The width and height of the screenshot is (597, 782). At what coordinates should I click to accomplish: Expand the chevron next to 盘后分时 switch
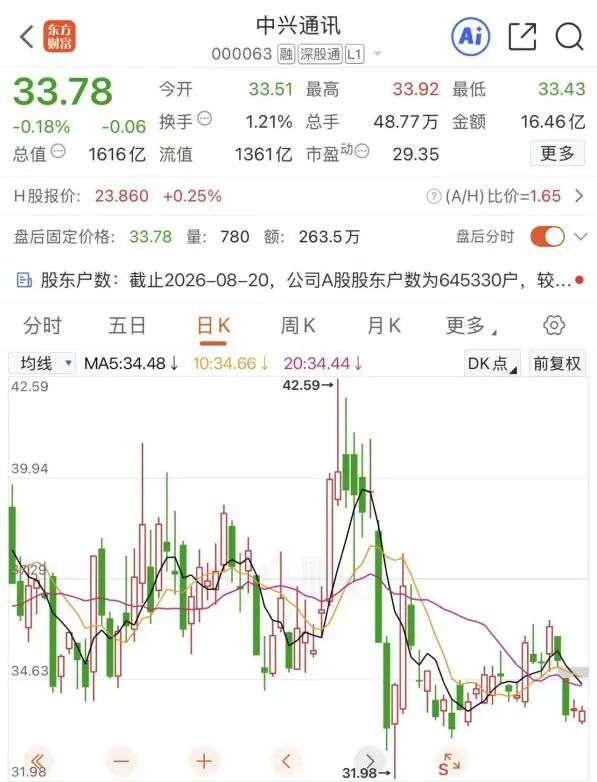pyautogui.click(x=581, y=236)
